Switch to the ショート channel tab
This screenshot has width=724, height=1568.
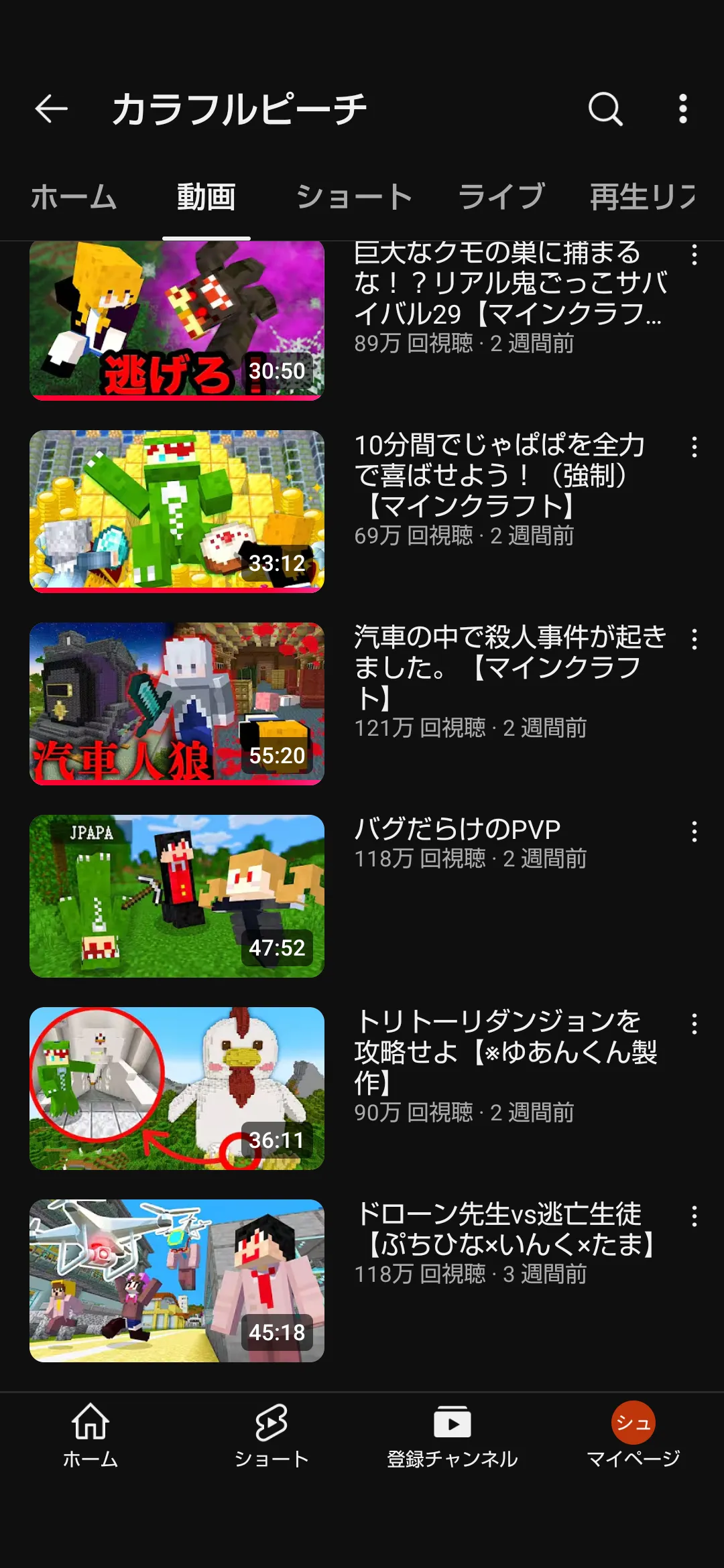point(353,197)
